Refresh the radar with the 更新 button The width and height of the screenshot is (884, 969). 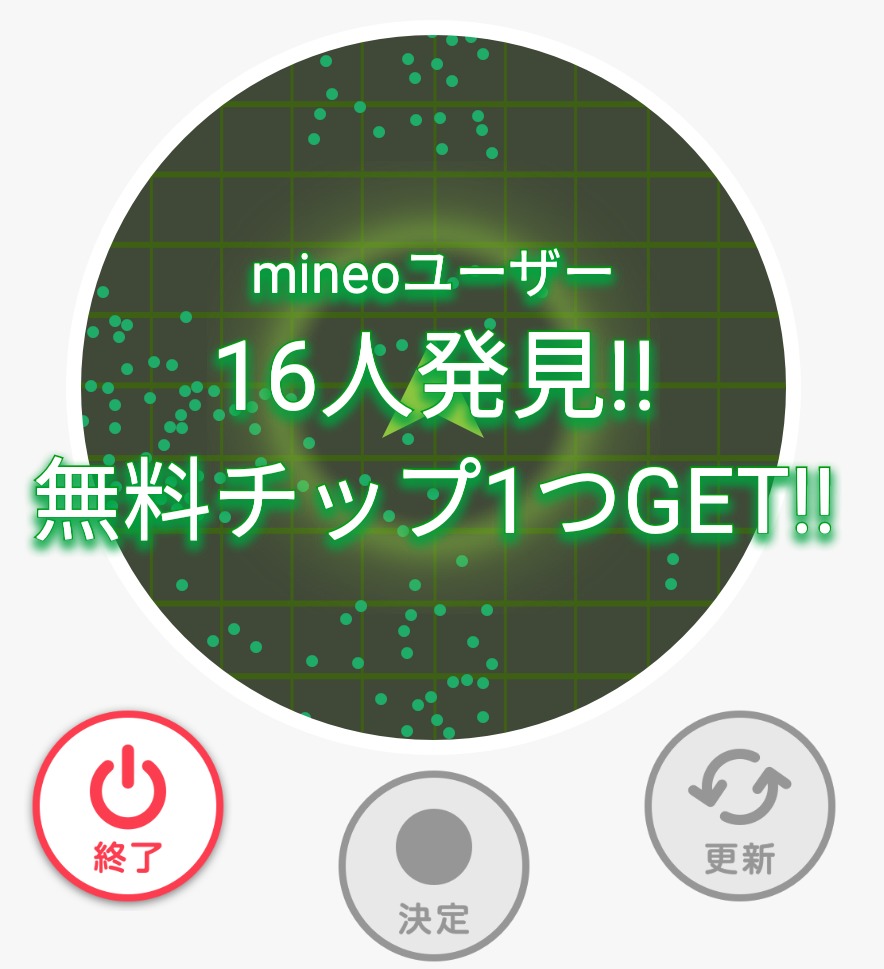click(740, 806)
